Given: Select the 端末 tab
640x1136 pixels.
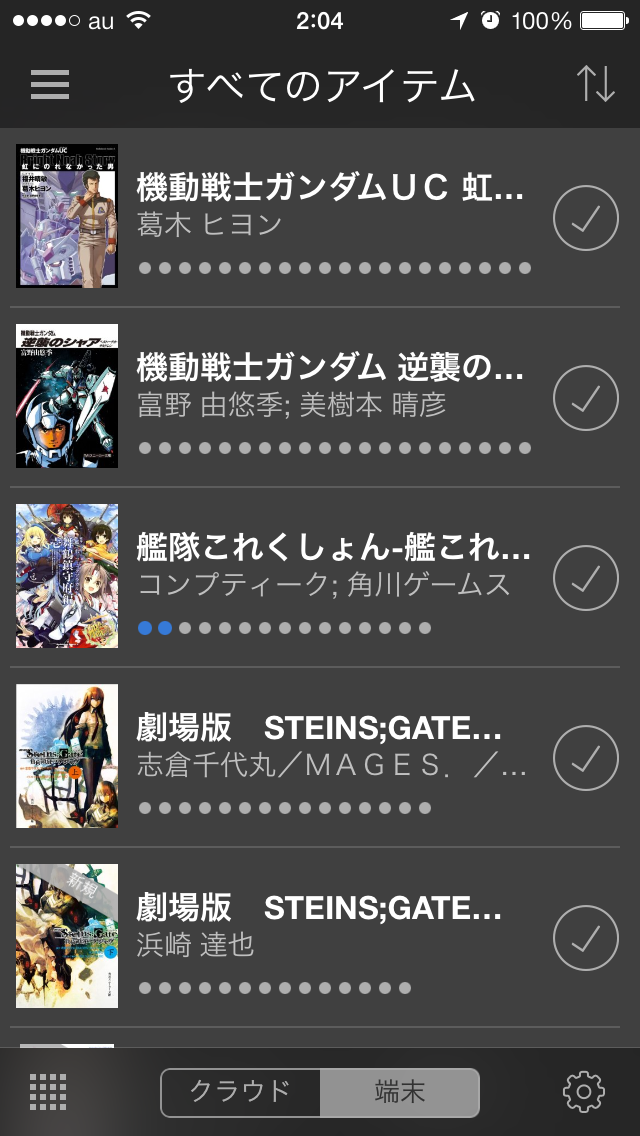Looking at the screenshot, I should tap(399, 1092).
